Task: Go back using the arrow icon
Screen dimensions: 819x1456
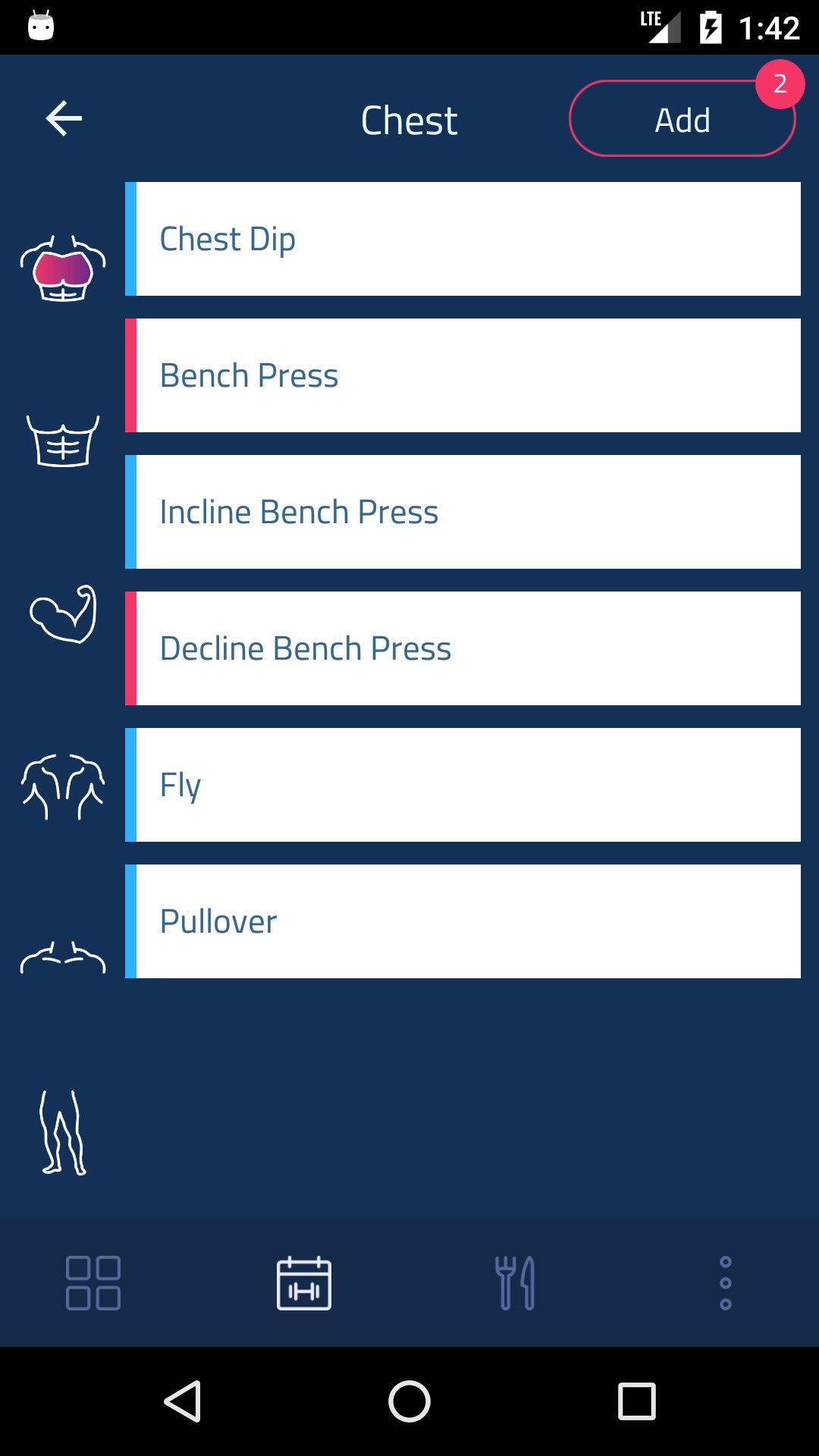Action: click(64, 119)
